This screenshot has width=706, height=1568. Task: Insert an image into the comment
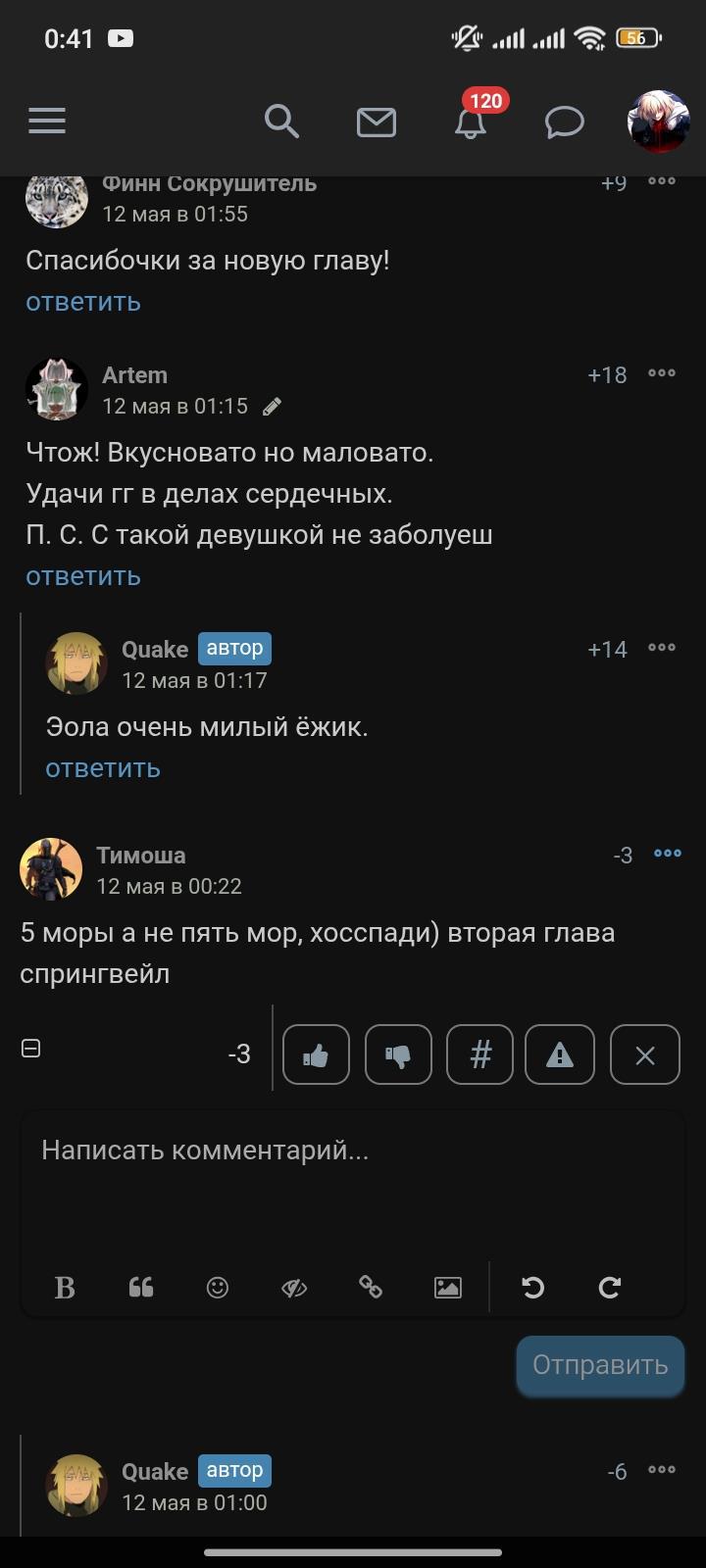[x=447, y=1287]
